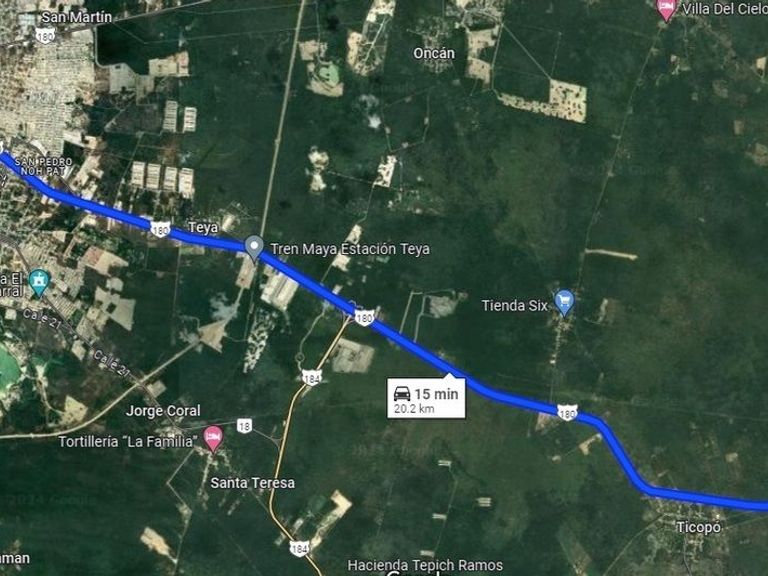Open the Villa Del Cielo lodging marker

[666, 9]
